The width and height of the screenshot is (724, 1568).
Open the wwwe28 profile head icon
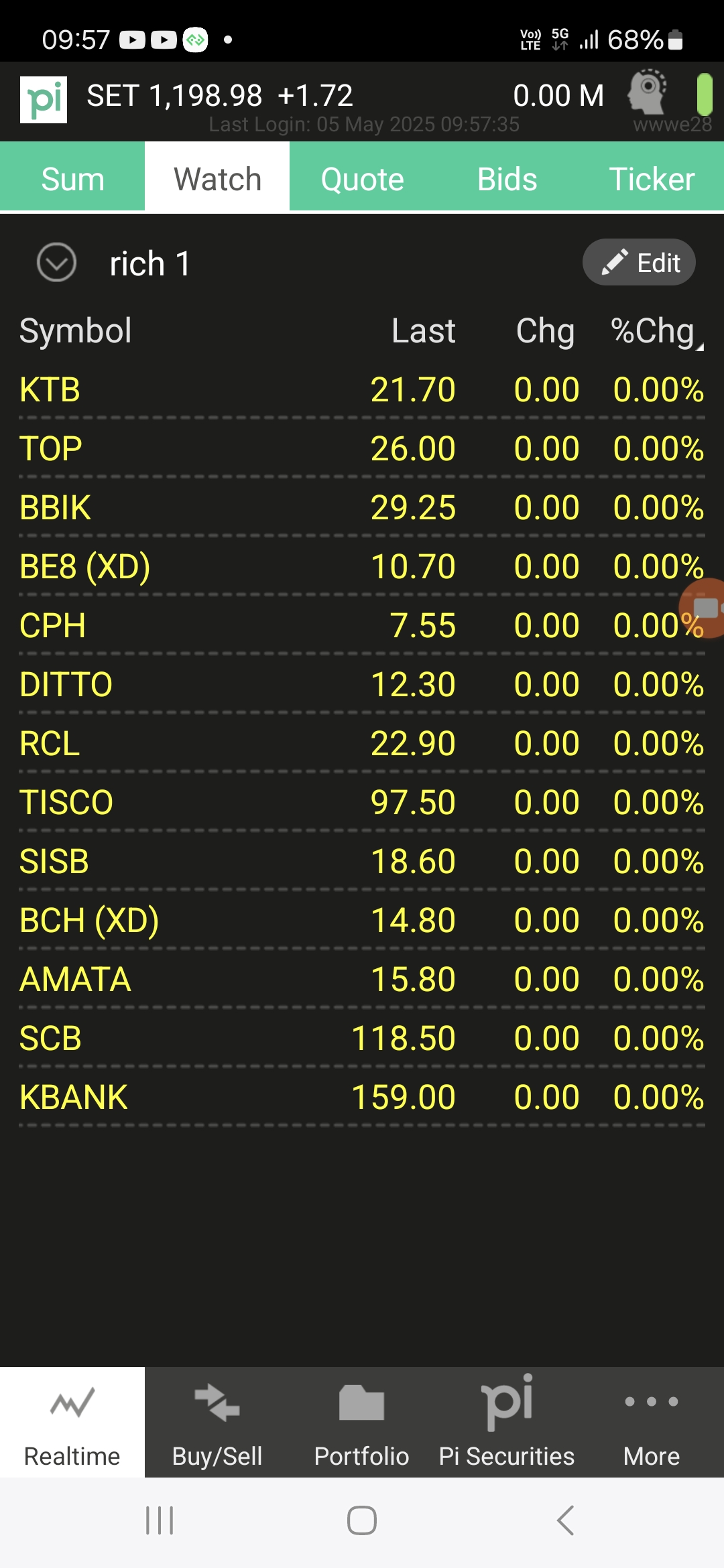click(x=648, y=92)
